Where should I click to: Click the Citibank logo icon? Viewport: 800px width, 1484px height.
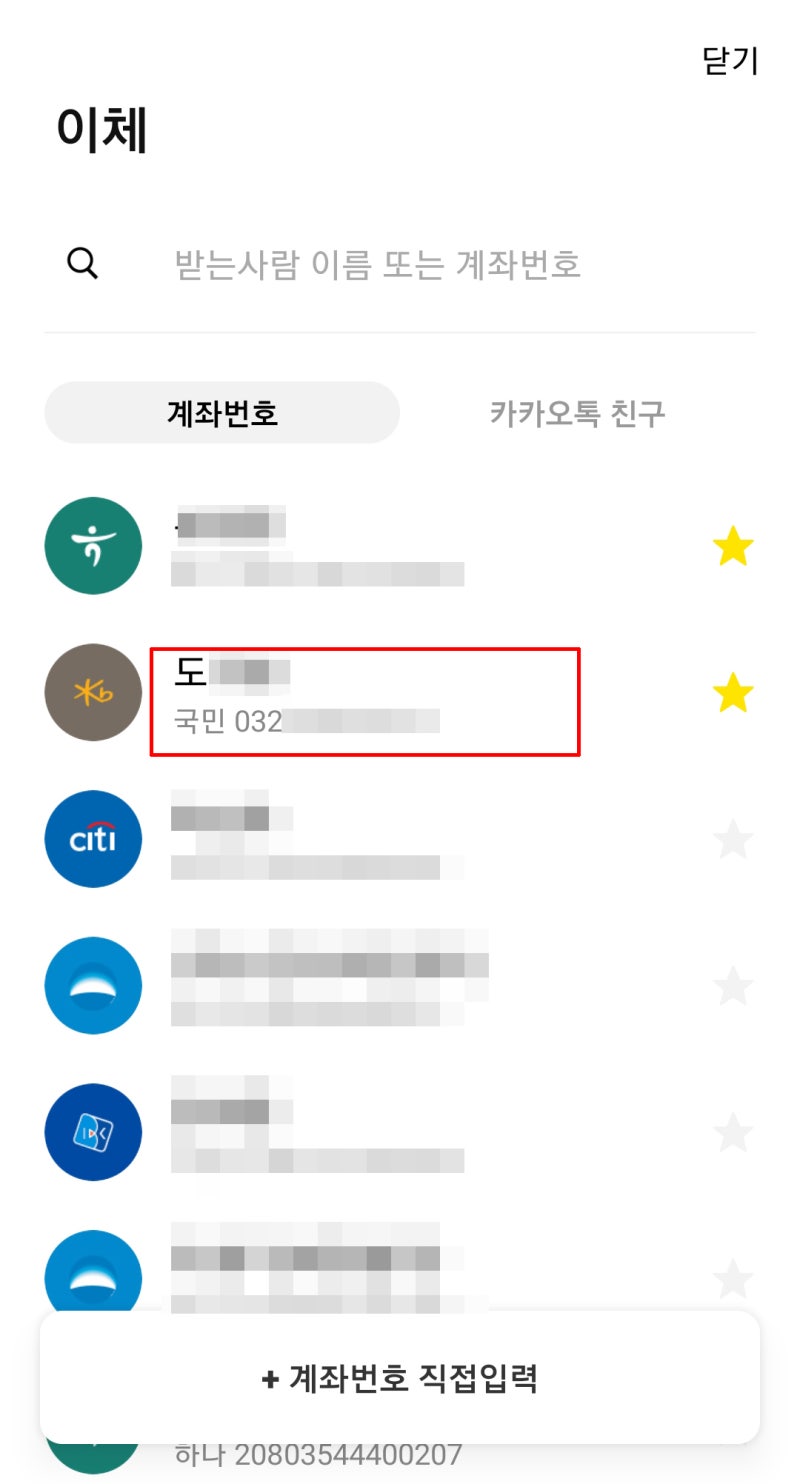click(x=93, y=839)
